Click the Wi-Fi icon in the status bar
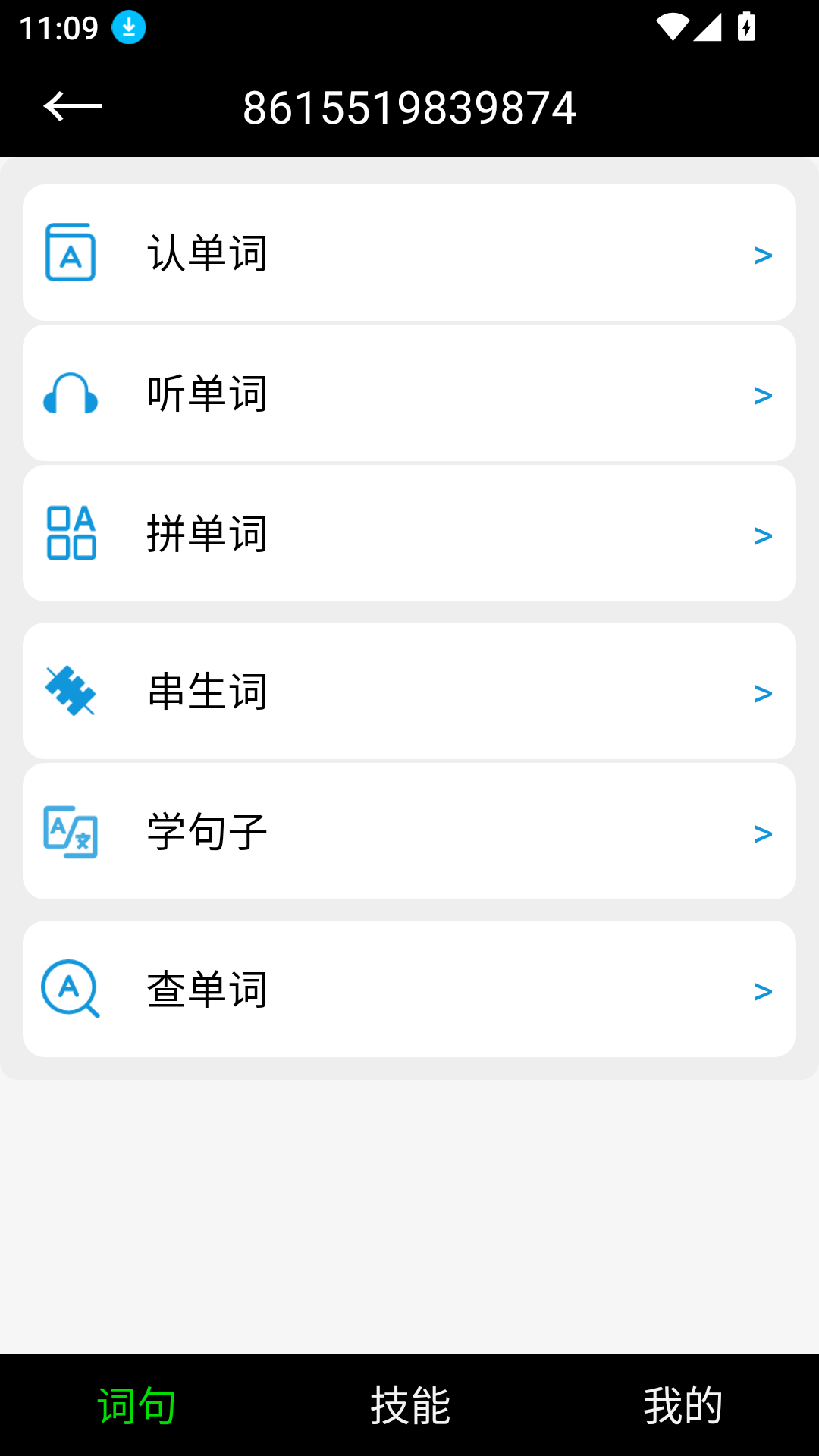 point(673,26)
